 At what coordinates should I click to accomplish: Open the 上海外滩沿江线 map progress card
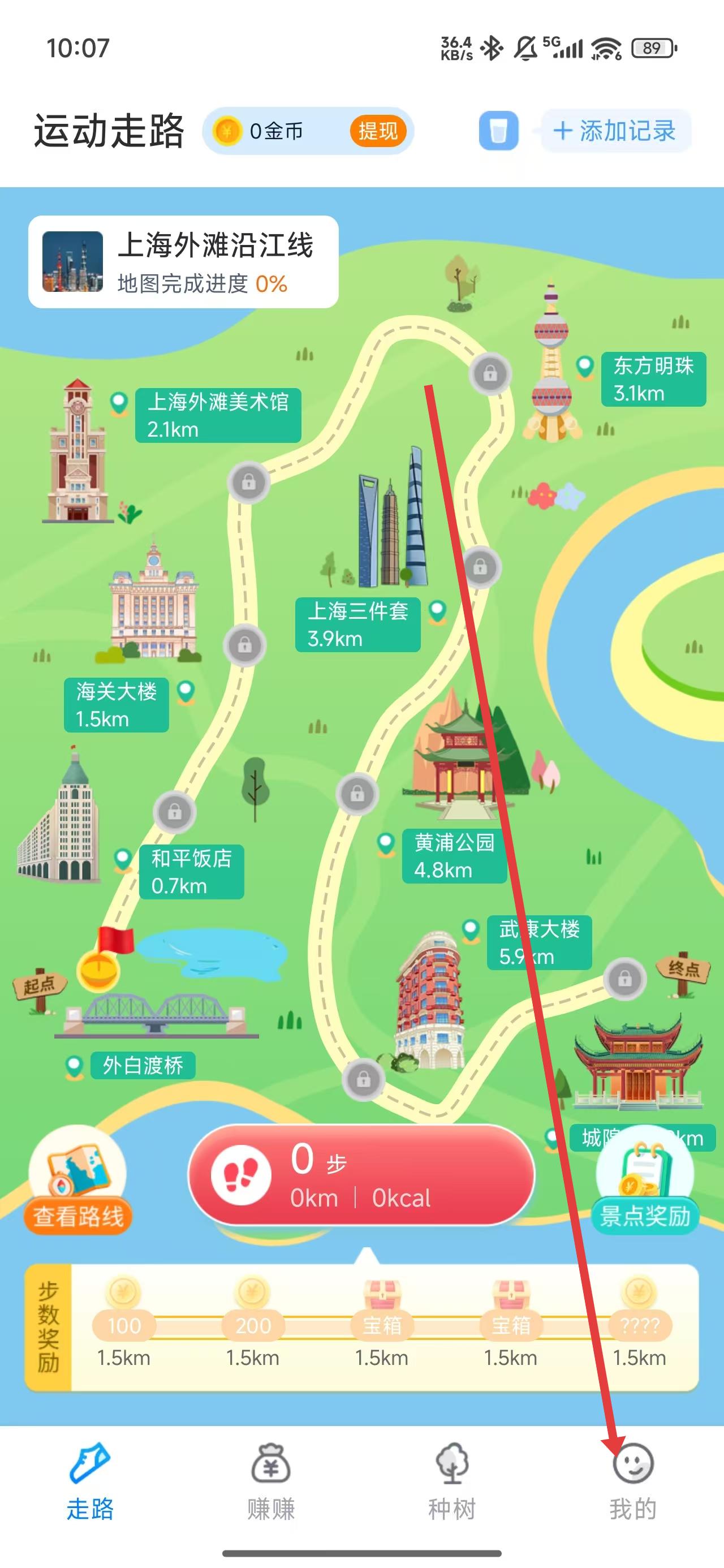[x=183, y=262]
